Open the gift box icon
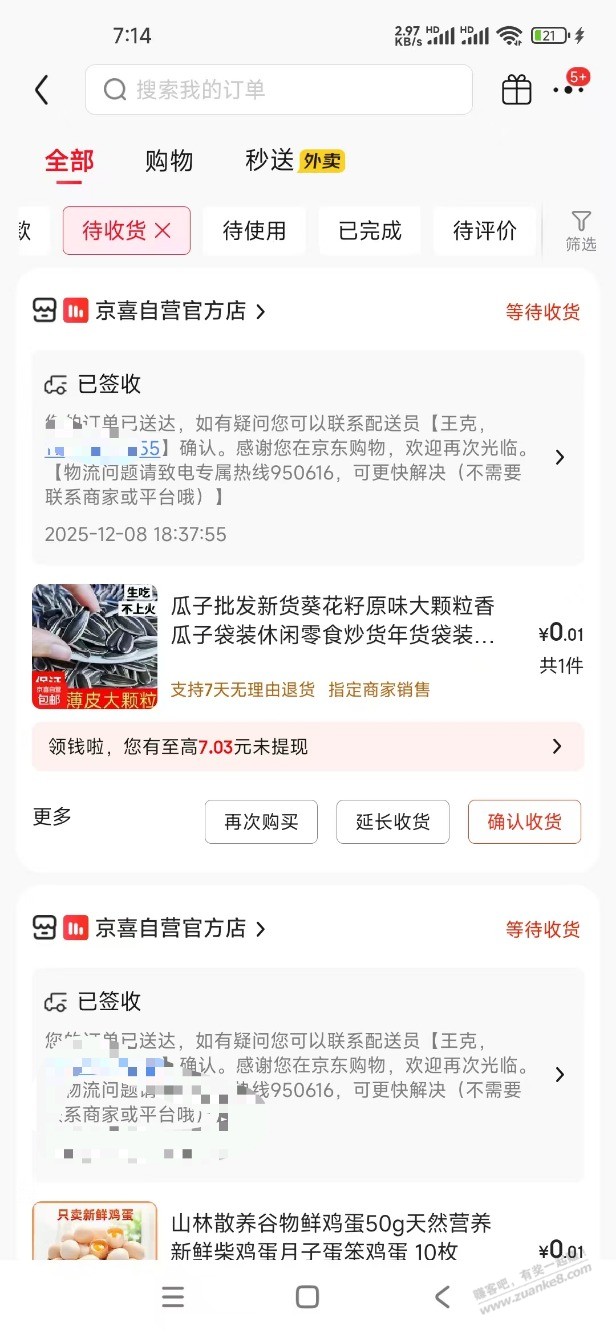616x1334 pixels. pyautogui.click(x=516, y=90)
